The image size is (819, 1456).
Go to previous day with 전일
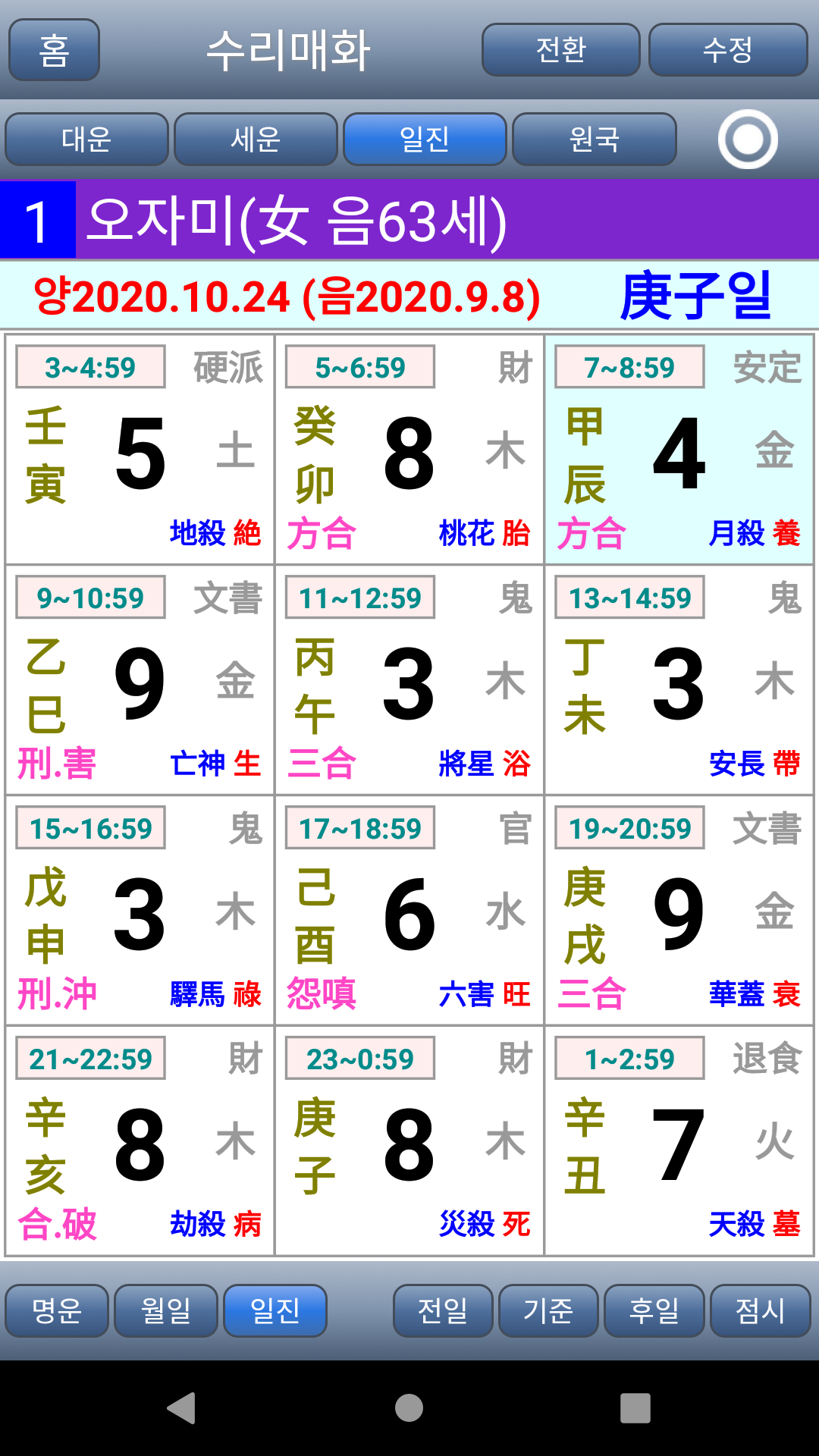click(443, 1310)
